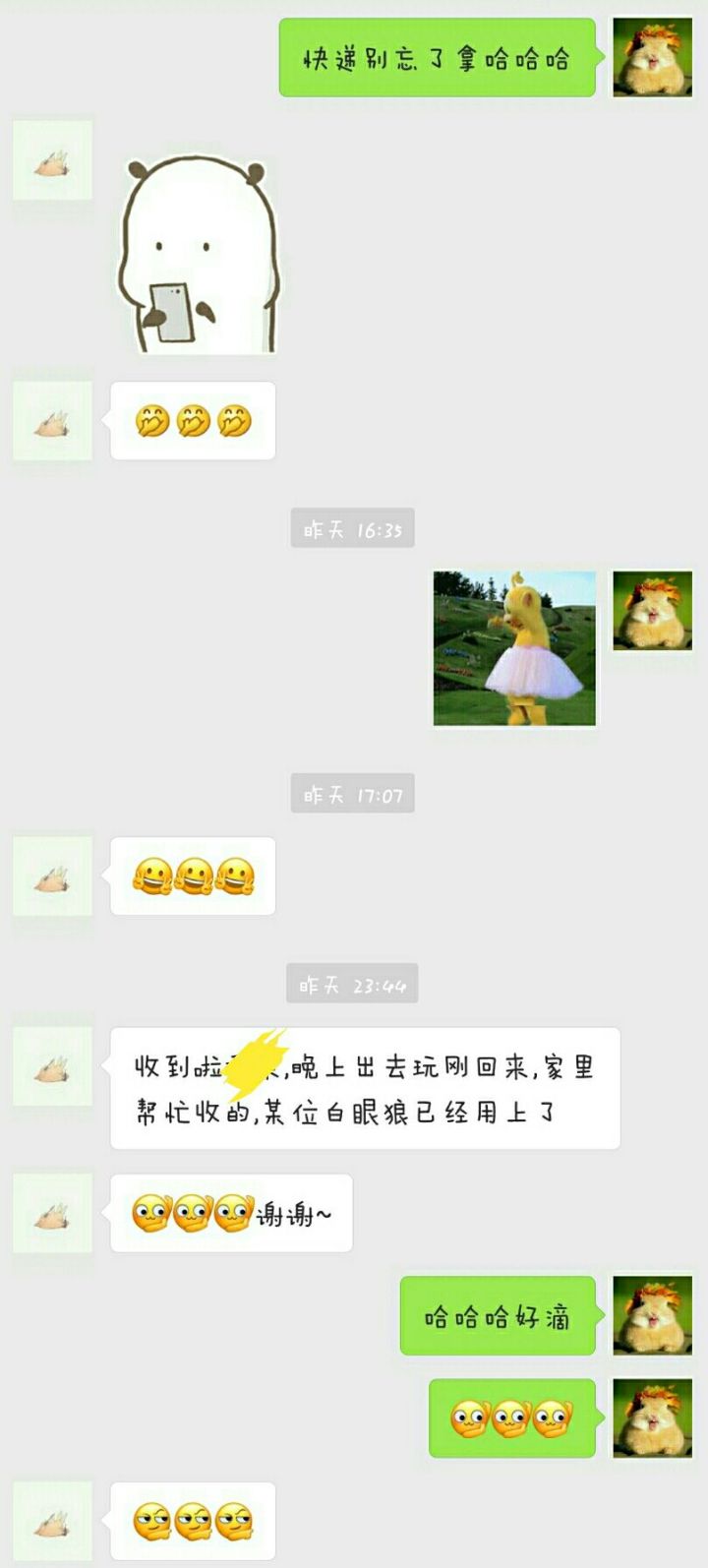View the white bear holding phone sticker
Viewport: 708px width, 1568px height.
point(198,256)
